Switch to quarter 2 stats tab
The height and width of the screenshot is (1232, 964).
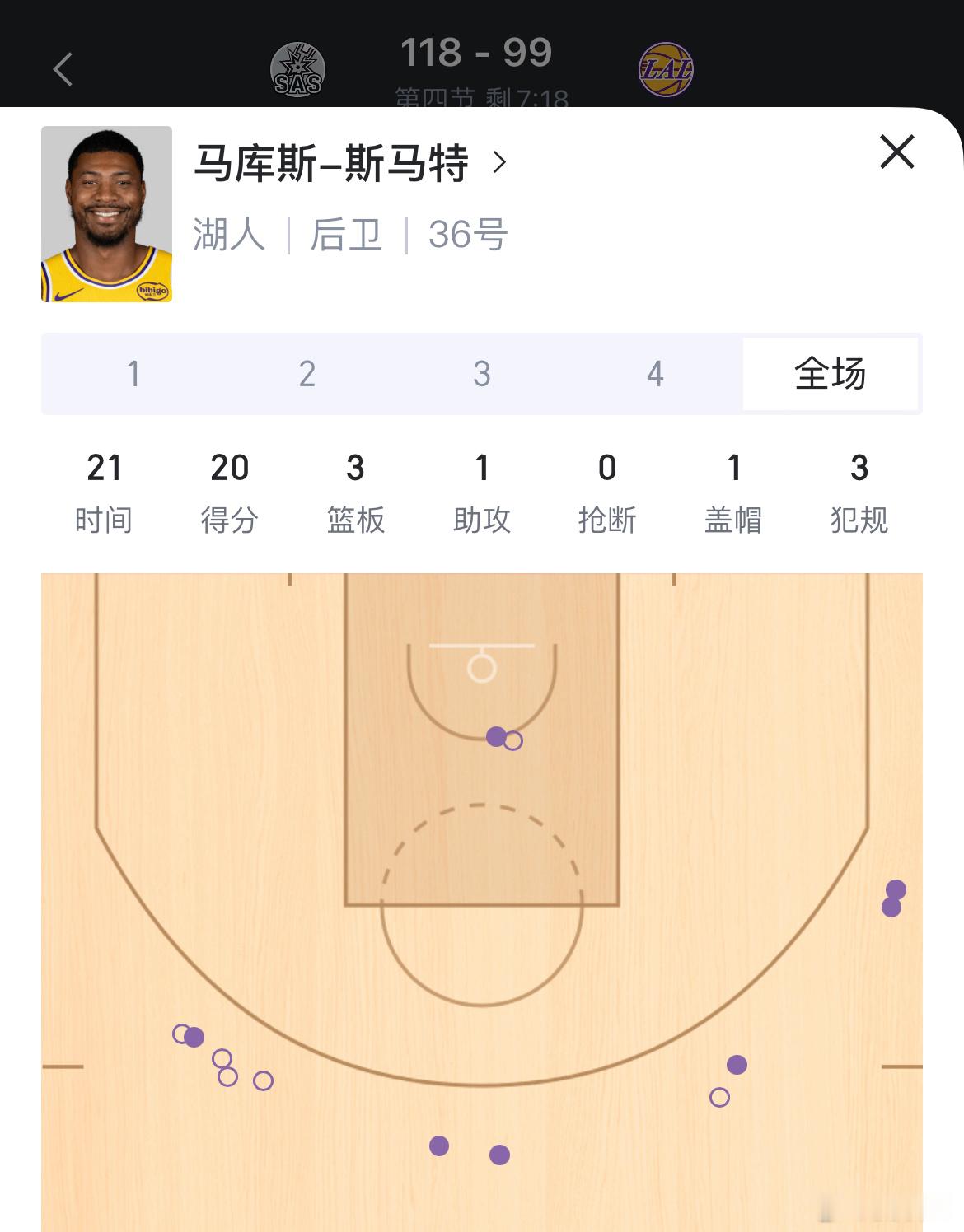(307, 374)
